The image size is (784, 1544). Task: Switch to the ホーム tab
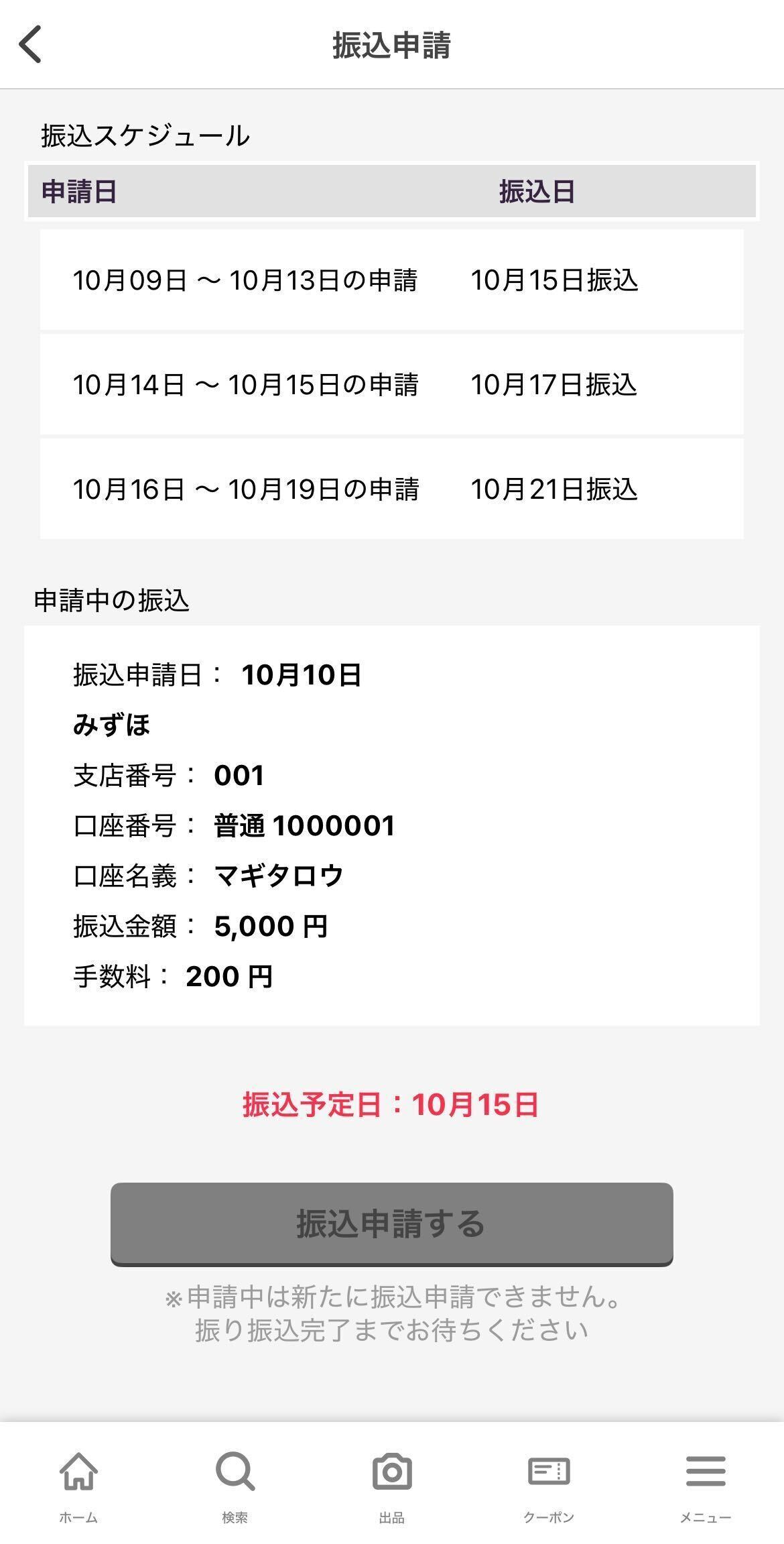point(78,1484)
